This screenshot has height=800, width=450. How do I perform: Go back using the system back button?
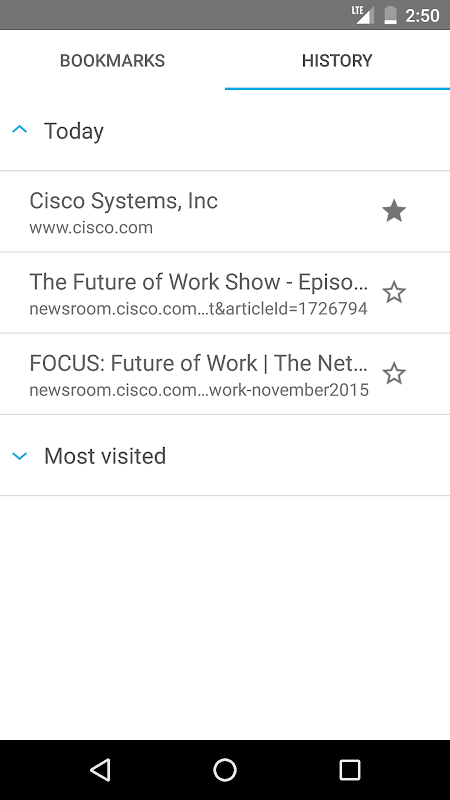(x=100, y=769)
